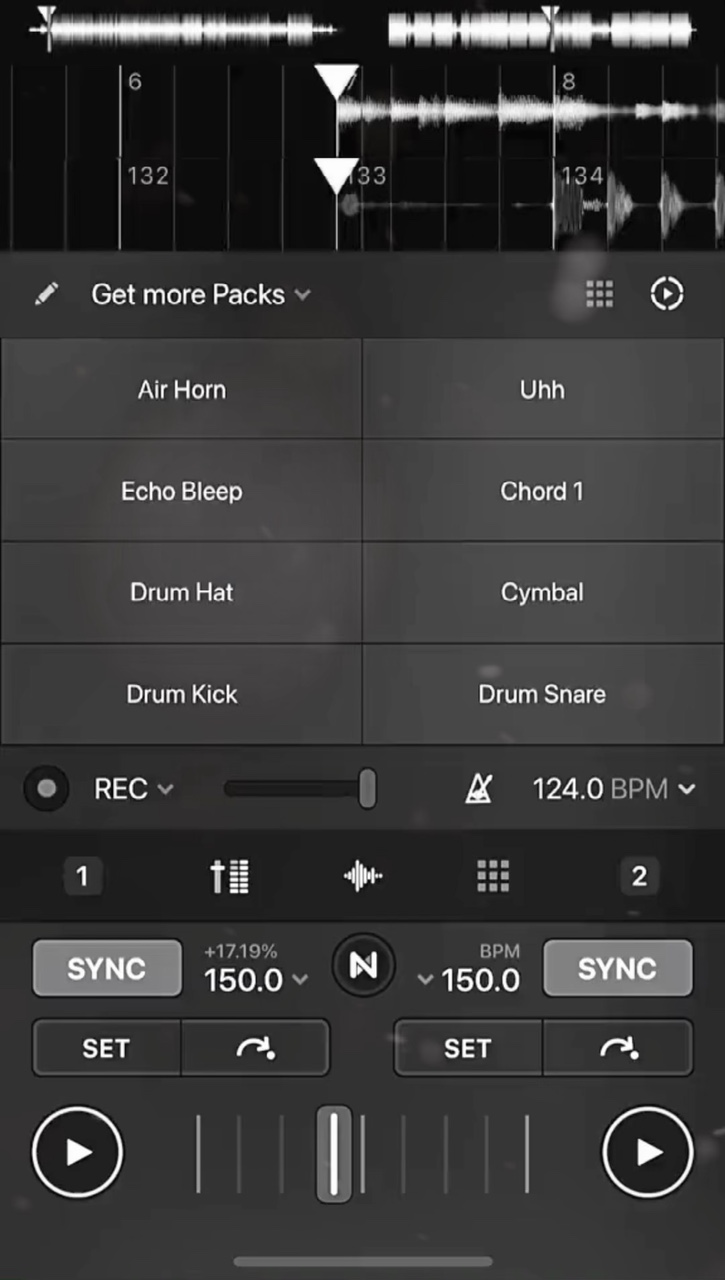The image size is (725, 1280).
Task: Fire the Echo Bleep sample
Action: pyautogui.click(x=181, y=491)
